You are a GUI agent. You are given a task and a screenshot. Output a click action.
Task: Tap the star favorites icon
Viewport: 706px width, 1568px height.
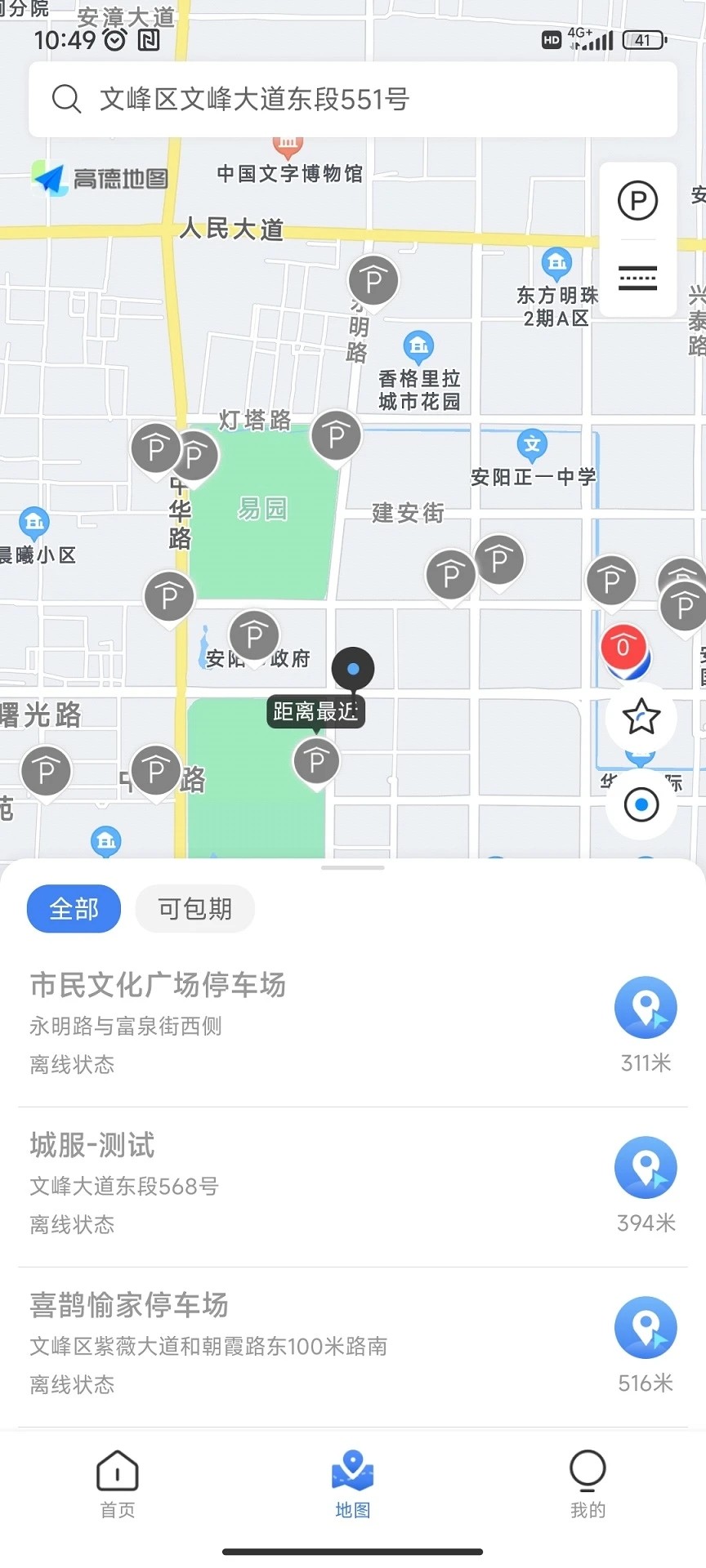coord(641,717)
